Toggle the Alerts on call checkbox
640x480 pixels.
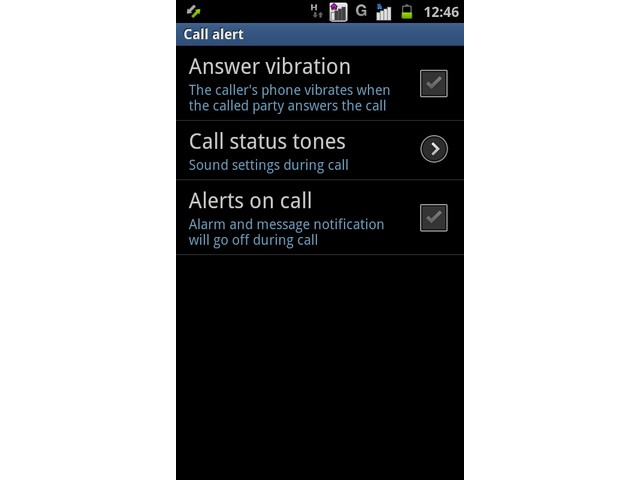(433, 217)
